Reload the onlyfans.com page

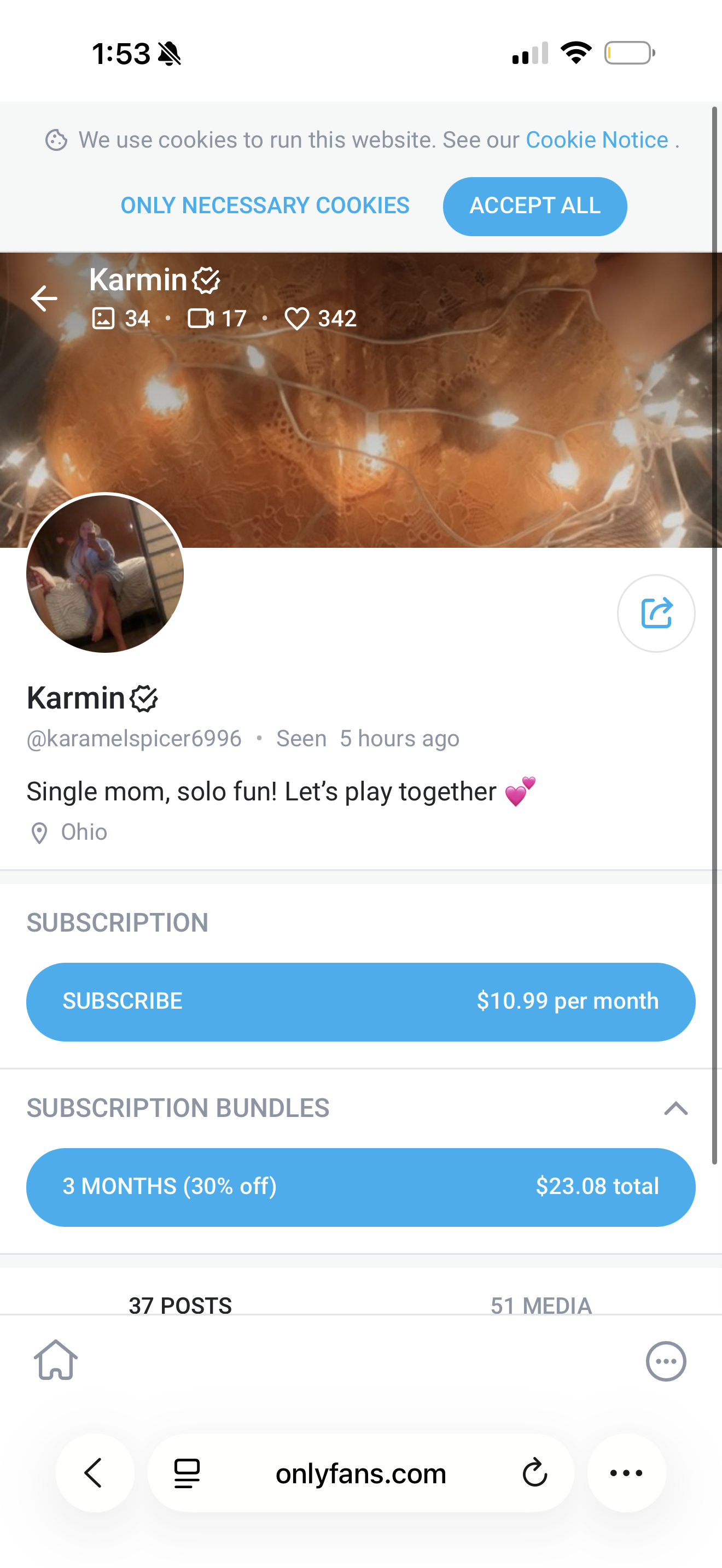(534, 1472)
